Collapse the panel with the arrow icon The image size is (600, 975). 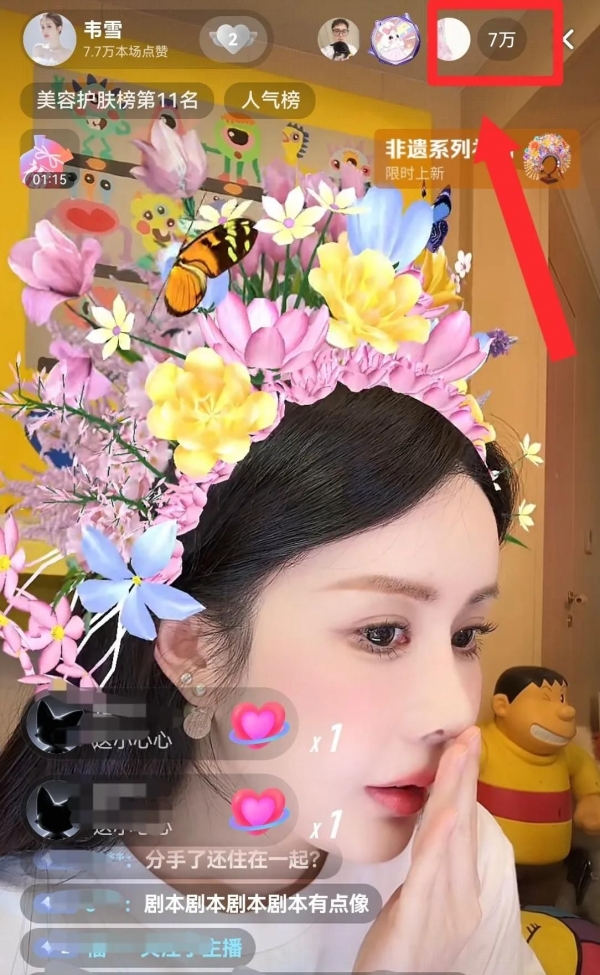pyautogui.click(x=569, y=40)
